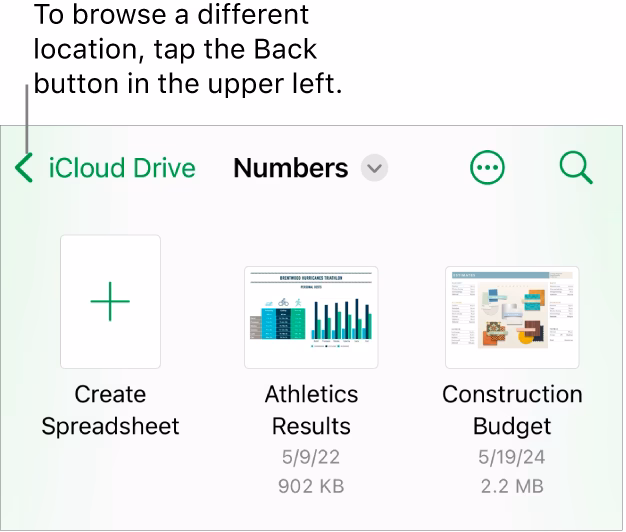Open the search magnifier

[x=577, y=168]
